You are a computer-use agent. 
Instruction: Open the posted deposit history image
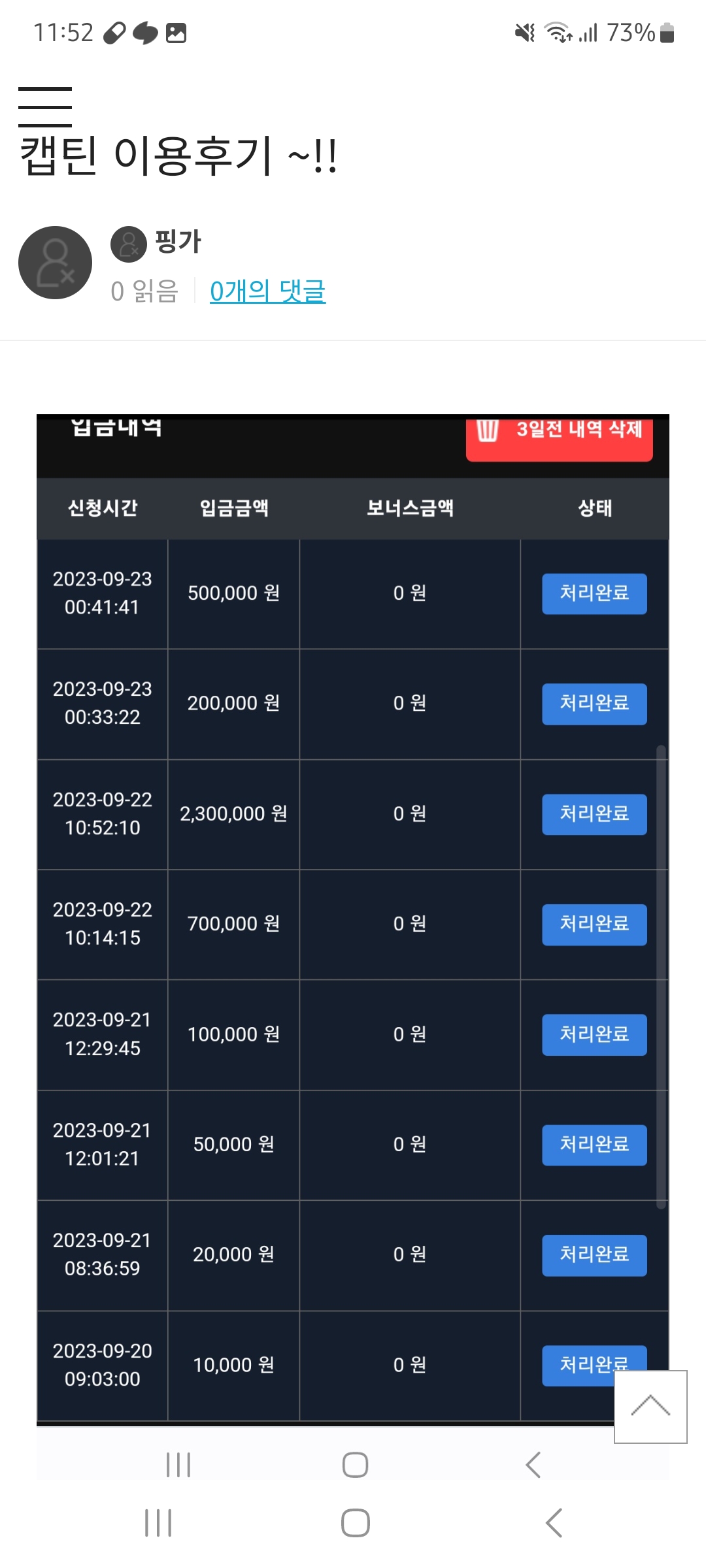point(353,915)
